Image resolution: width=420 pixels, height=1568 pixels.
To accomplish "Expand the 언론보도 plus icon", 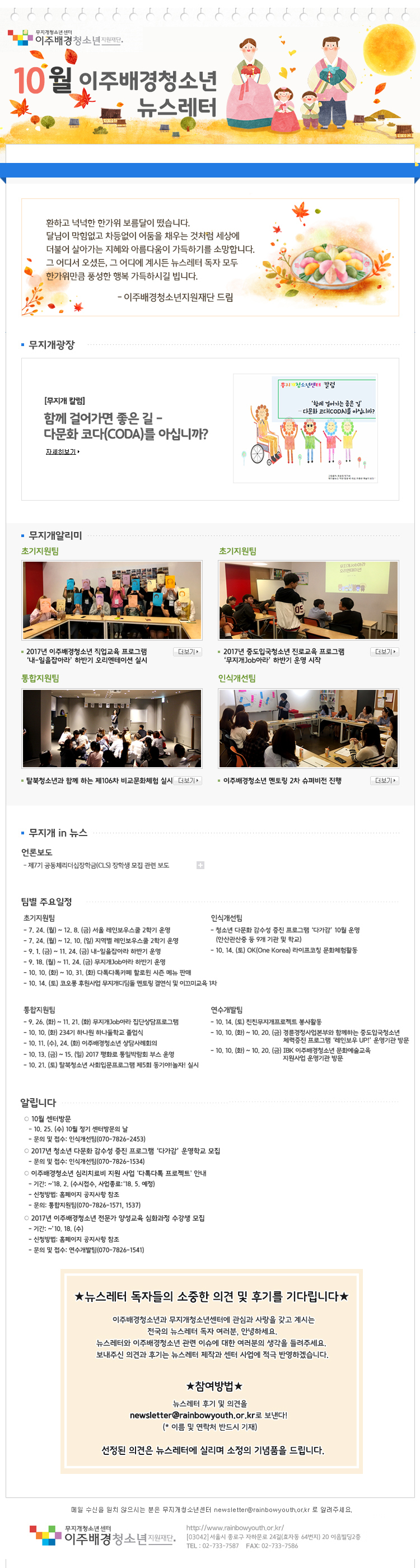I will 200,865.
